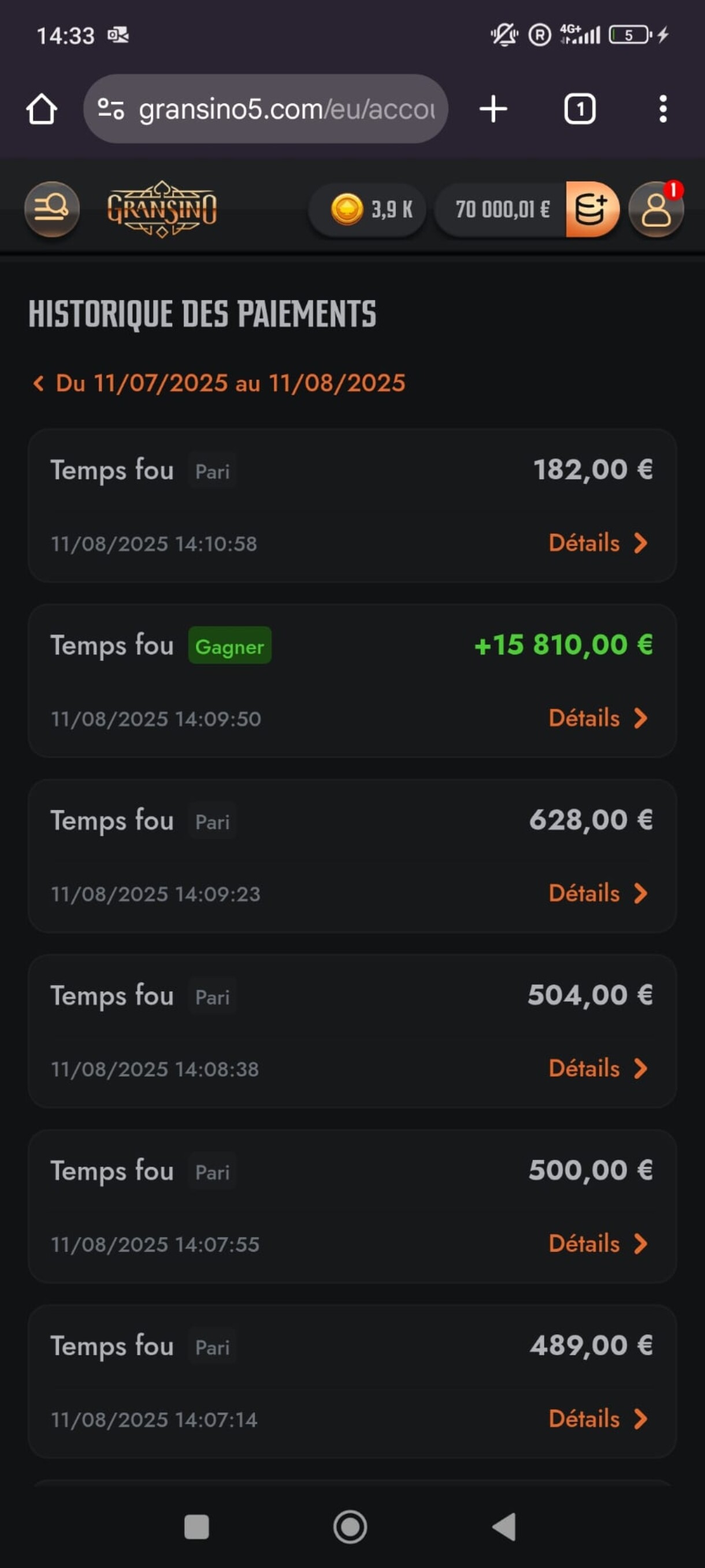Tap the orange deposit button
Screen dimensions: 705x1568
coord(592,210)
